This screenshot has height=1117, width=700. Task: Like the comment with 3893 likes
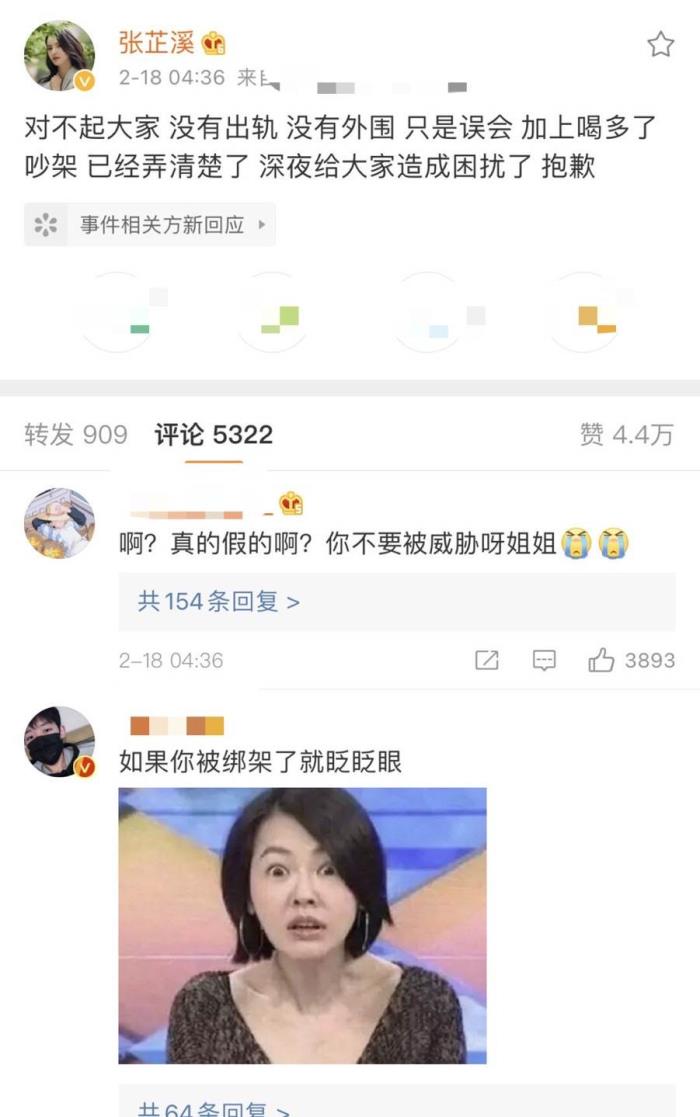[x=602, y=660]
